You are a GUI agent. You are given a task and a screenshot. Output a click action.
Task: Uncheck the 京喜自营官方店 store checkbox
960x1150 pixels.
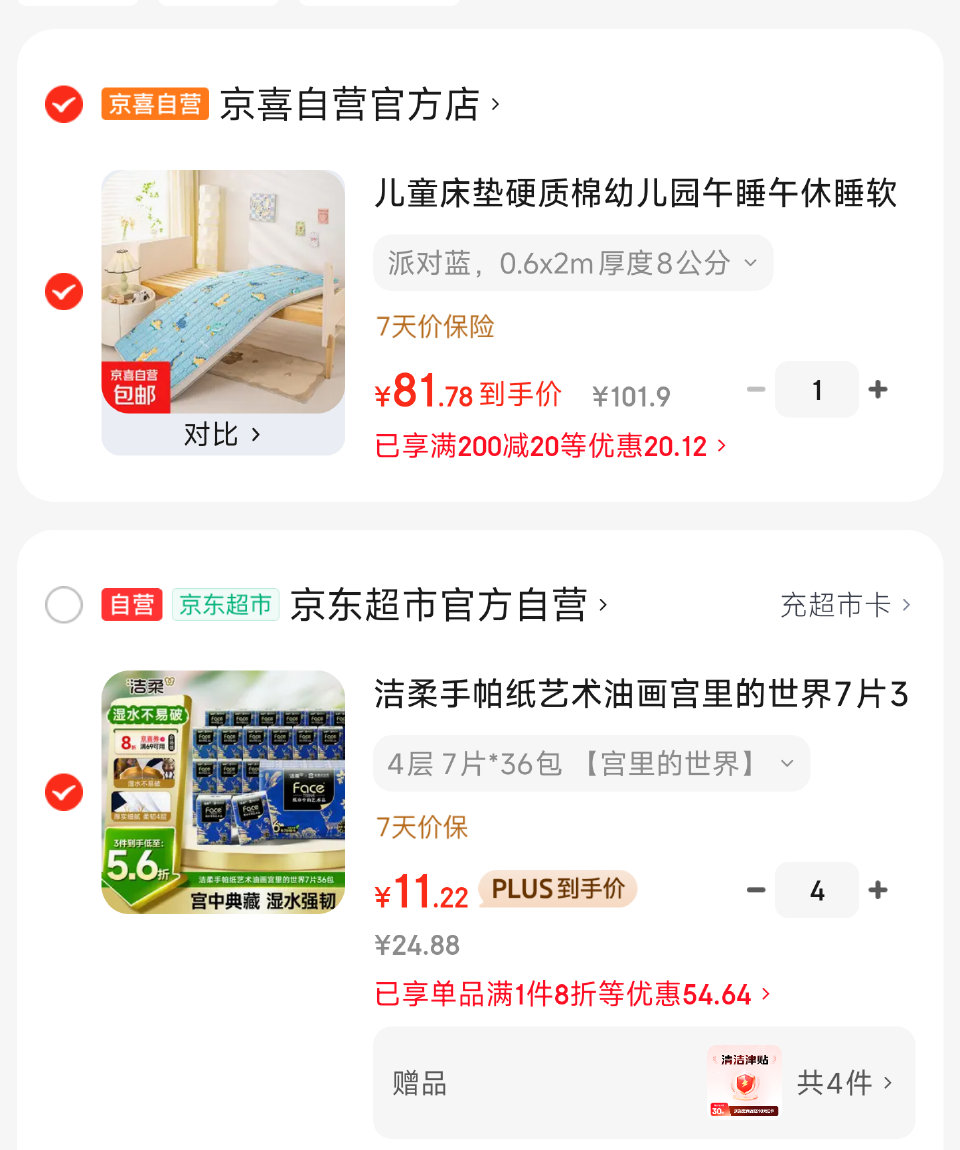63,104
